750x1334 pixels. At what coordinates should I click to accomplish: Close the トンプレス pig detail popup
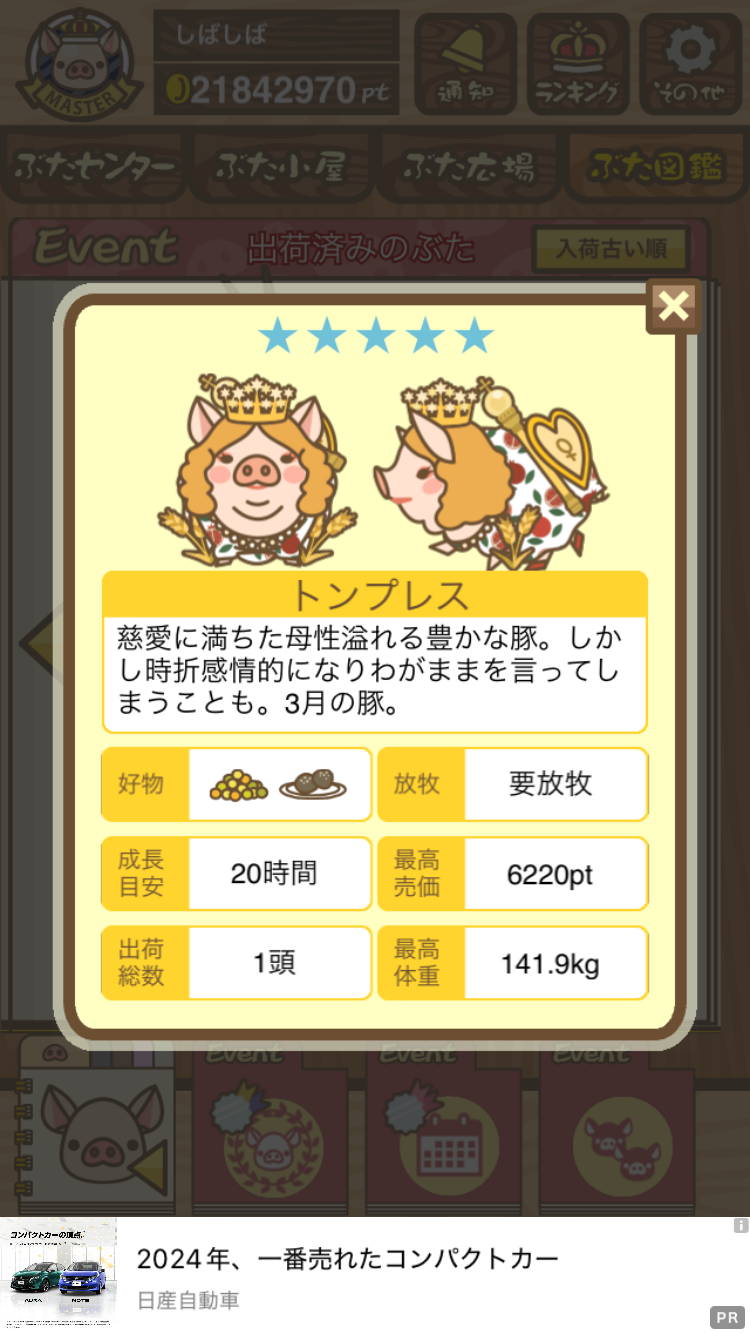[x=673, y=306]
